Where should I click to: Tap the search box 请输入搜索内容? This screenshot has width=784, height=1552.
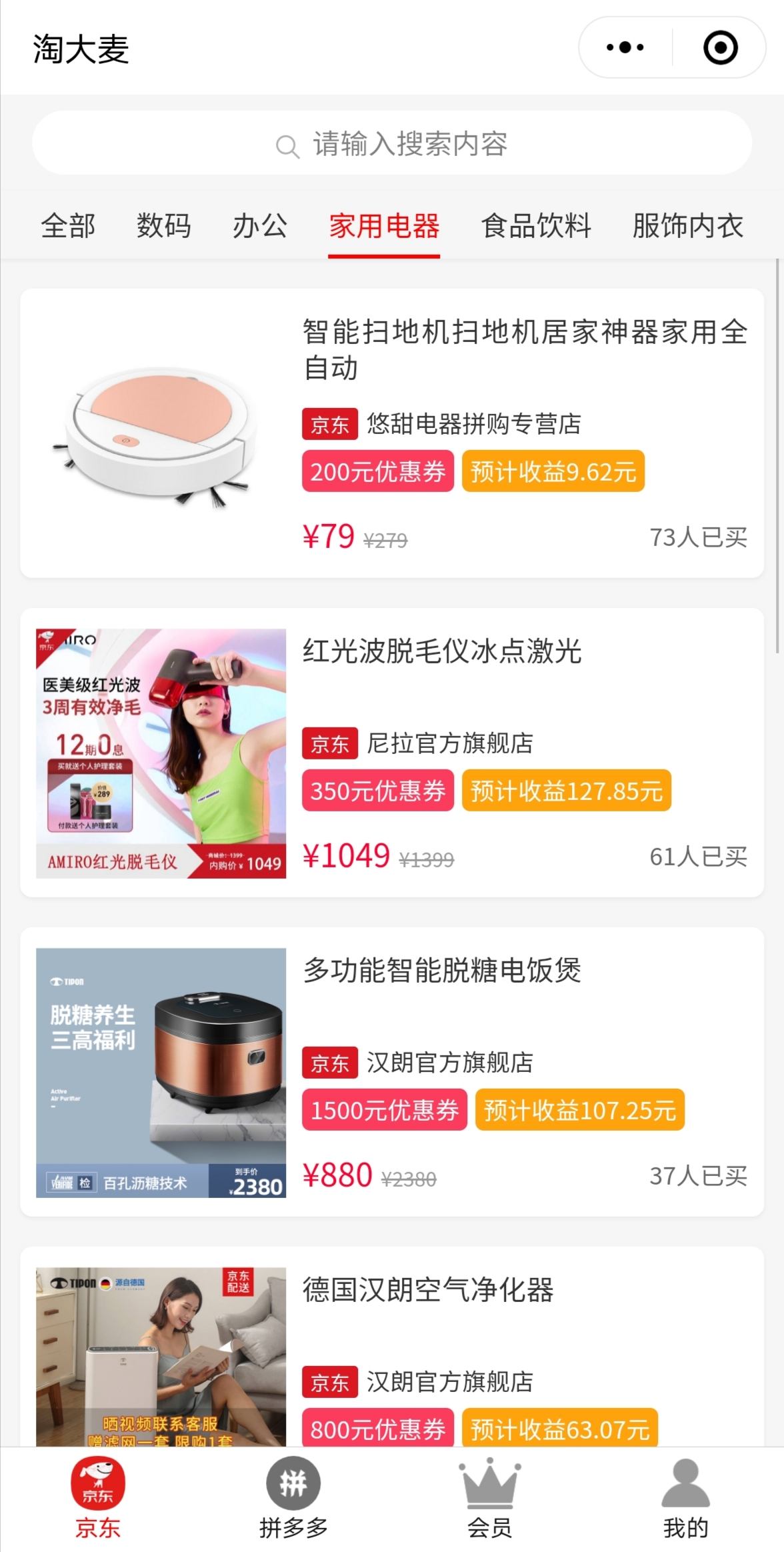click(392, 143)
